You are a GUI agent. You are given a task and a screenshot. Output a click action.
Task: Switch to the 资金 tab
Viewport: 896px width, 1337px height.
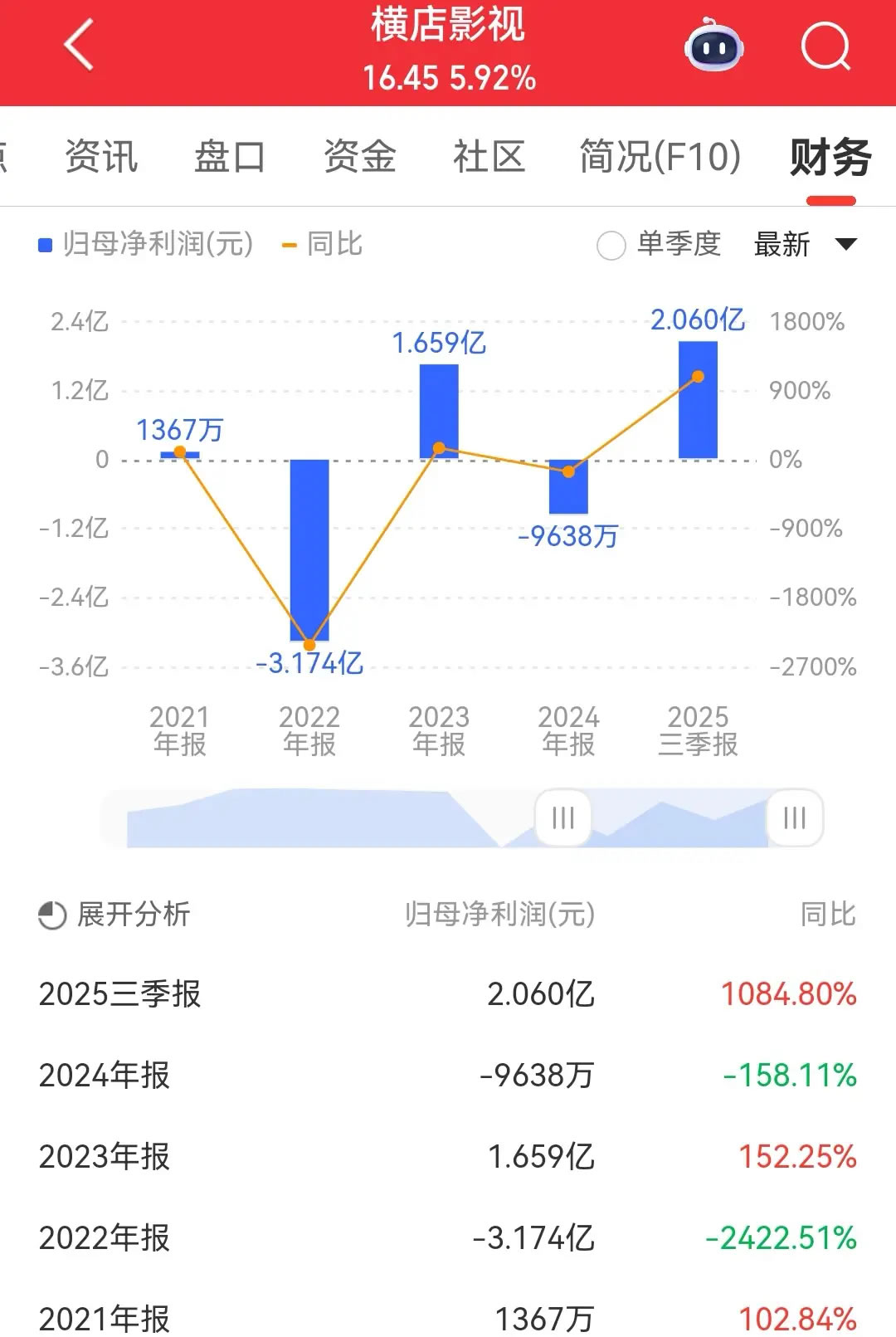[x=360, y=156]
